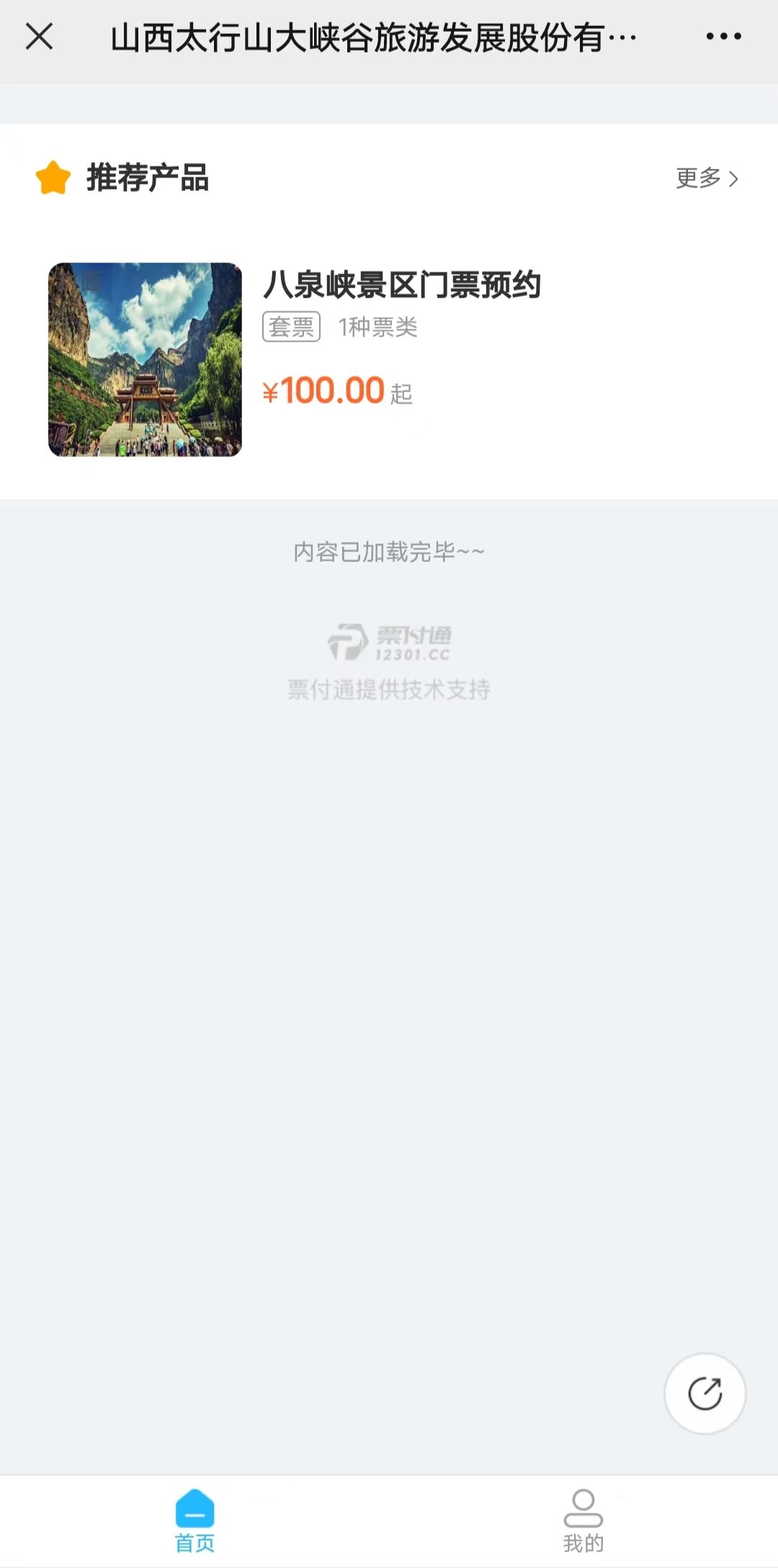This screenshot has height=1568, width=778.
Task: Switch to the 首页 tab
Action: [x=194, y=1520]
